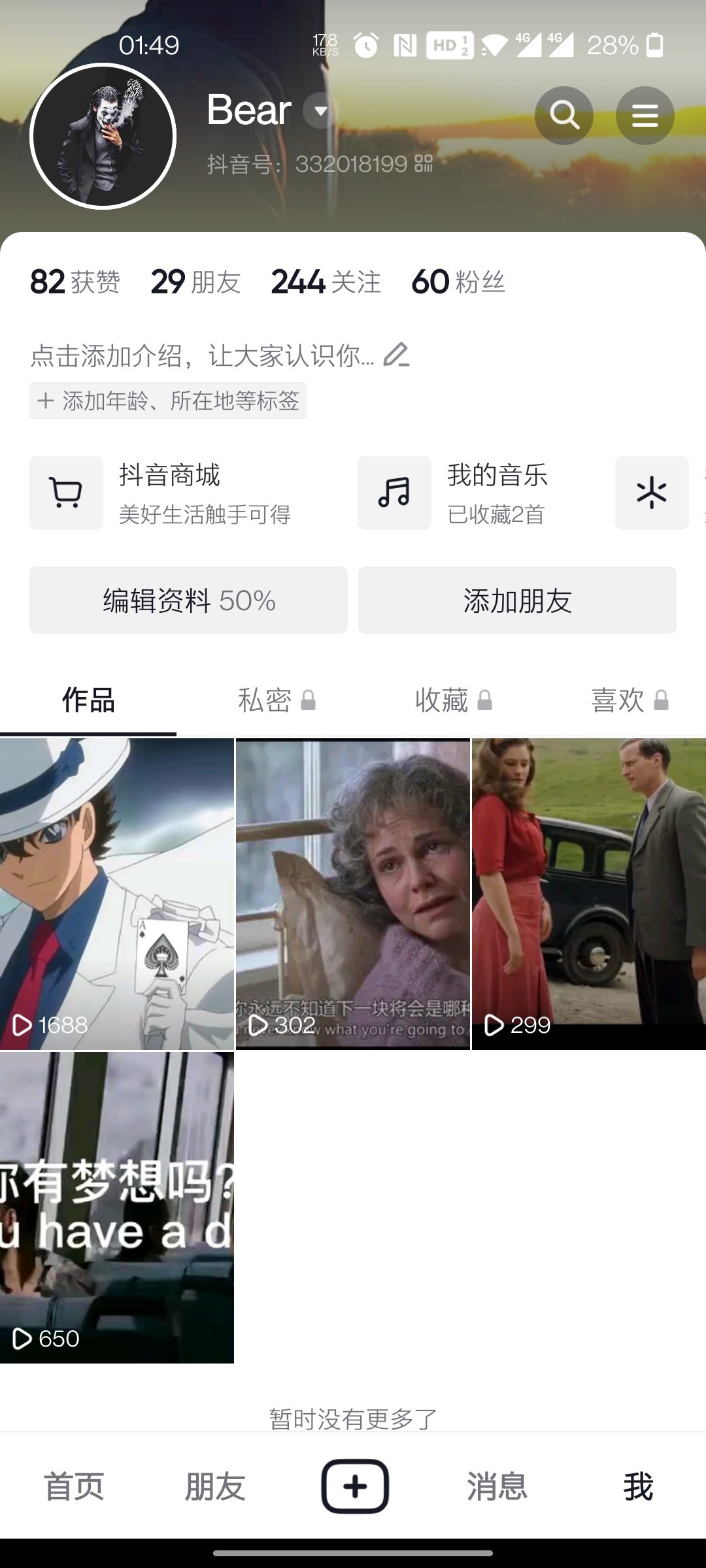This screenshot has height=1568, width=706.
Task: Switch to the 喜欢 tab
Action: pos(629,700)
